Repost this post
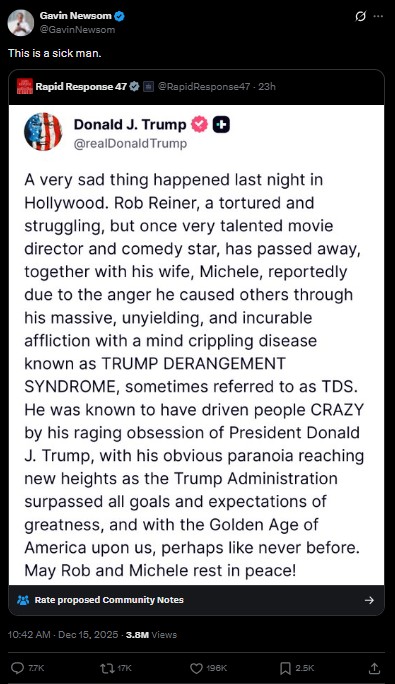Viewport: 395px width, 684px height. pos(106,668)
